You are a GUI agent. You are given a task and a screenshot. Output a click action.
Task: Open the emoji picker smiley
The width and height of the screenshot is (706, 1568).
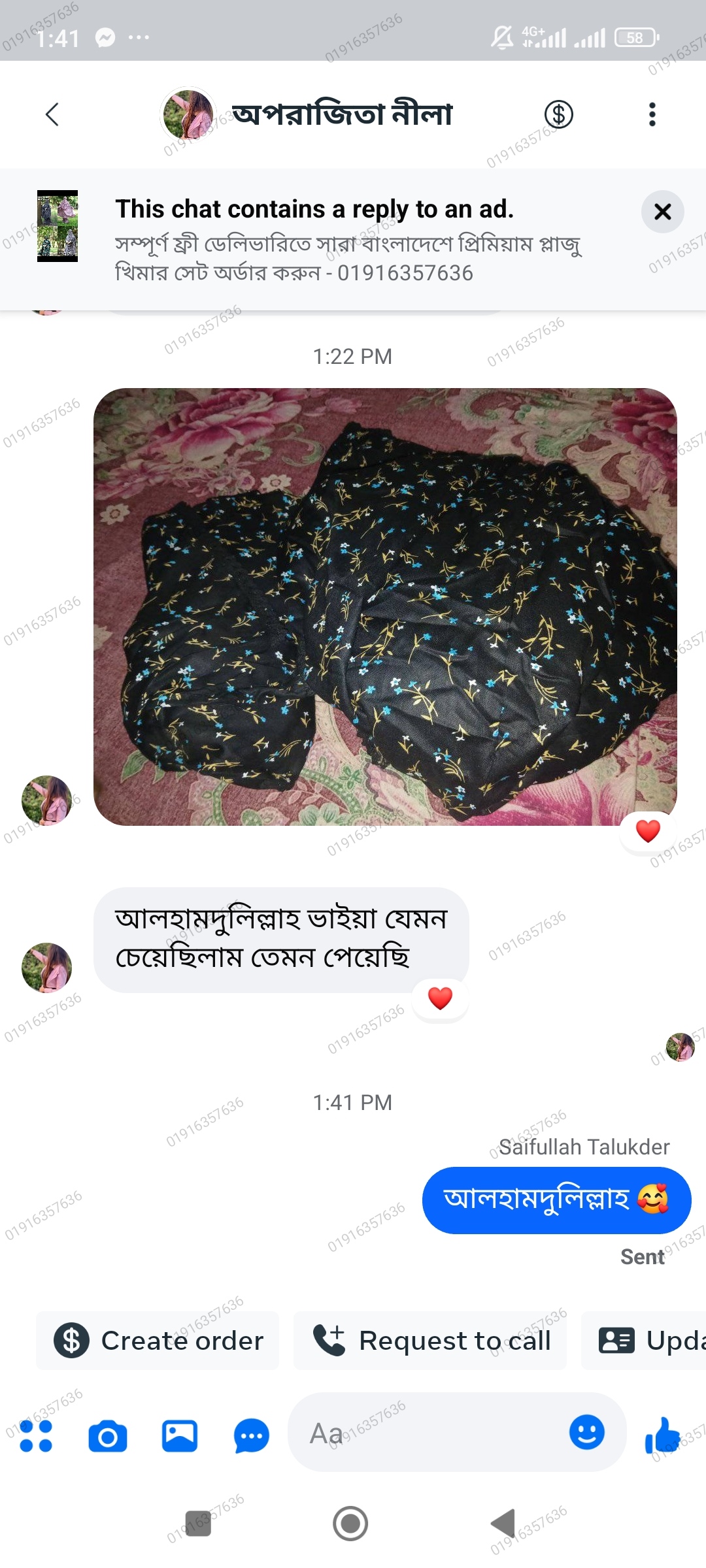(587, 1433)
